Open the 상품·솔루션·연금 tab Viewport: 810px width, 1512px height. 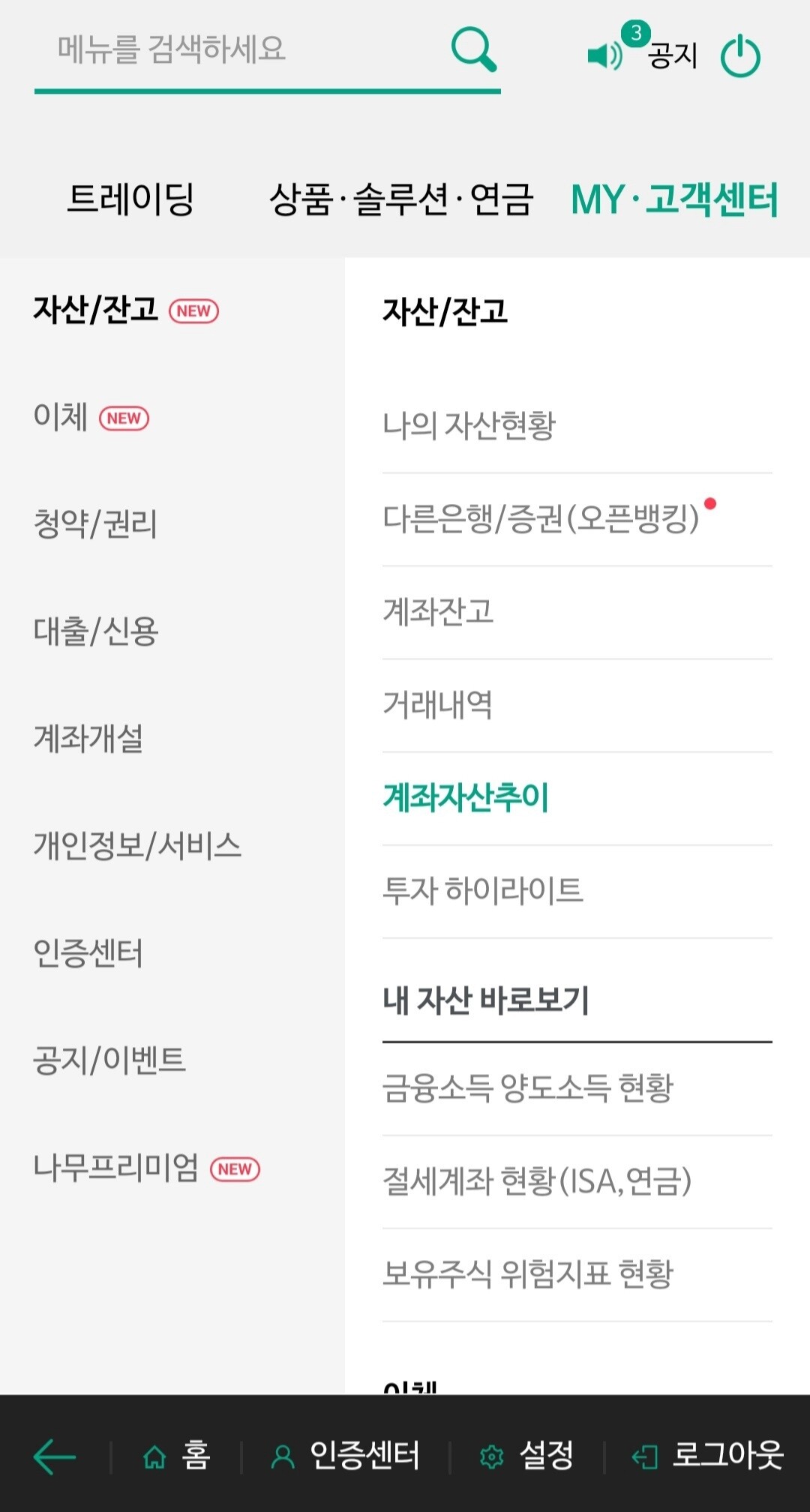coord(401,199)
